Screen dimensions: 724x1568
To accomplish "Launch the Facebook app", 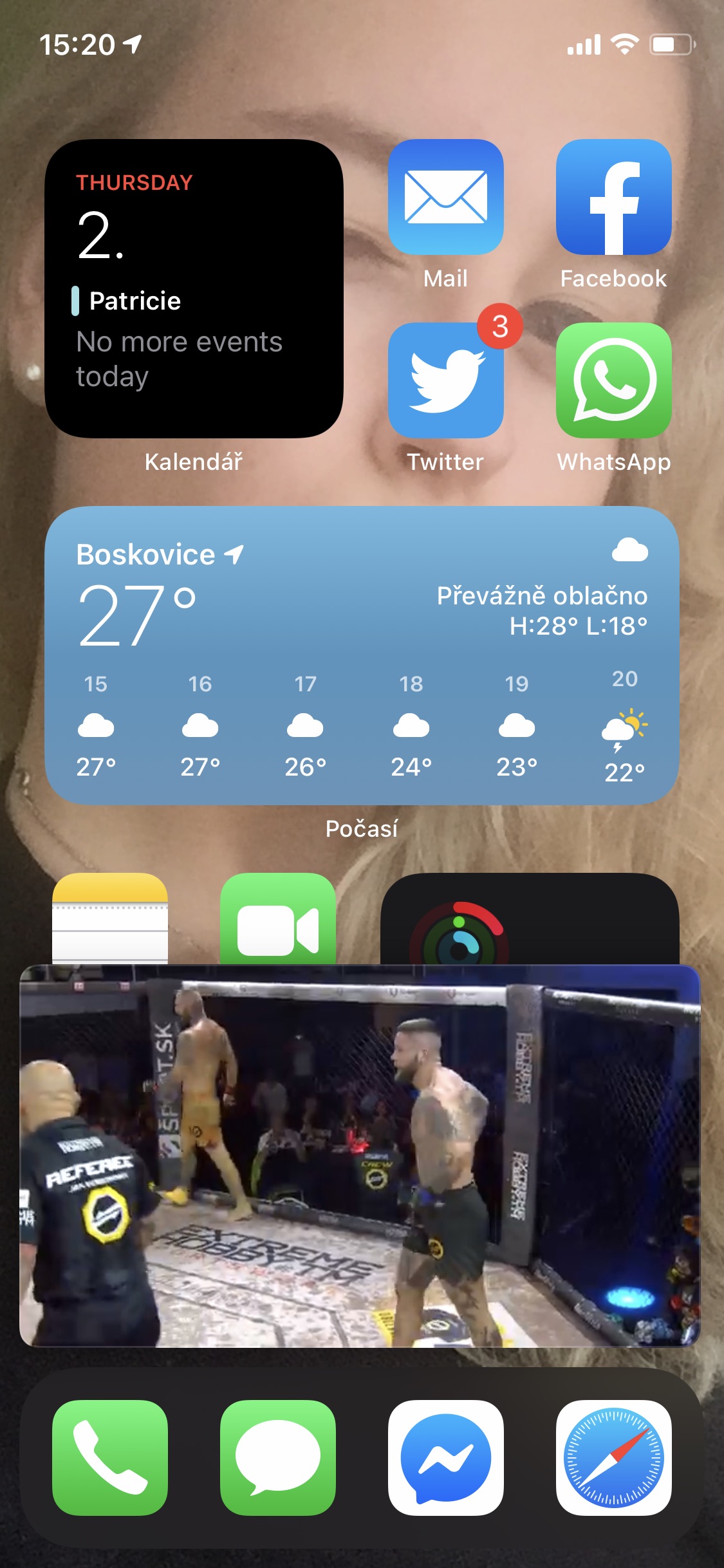I will (613, 197).
